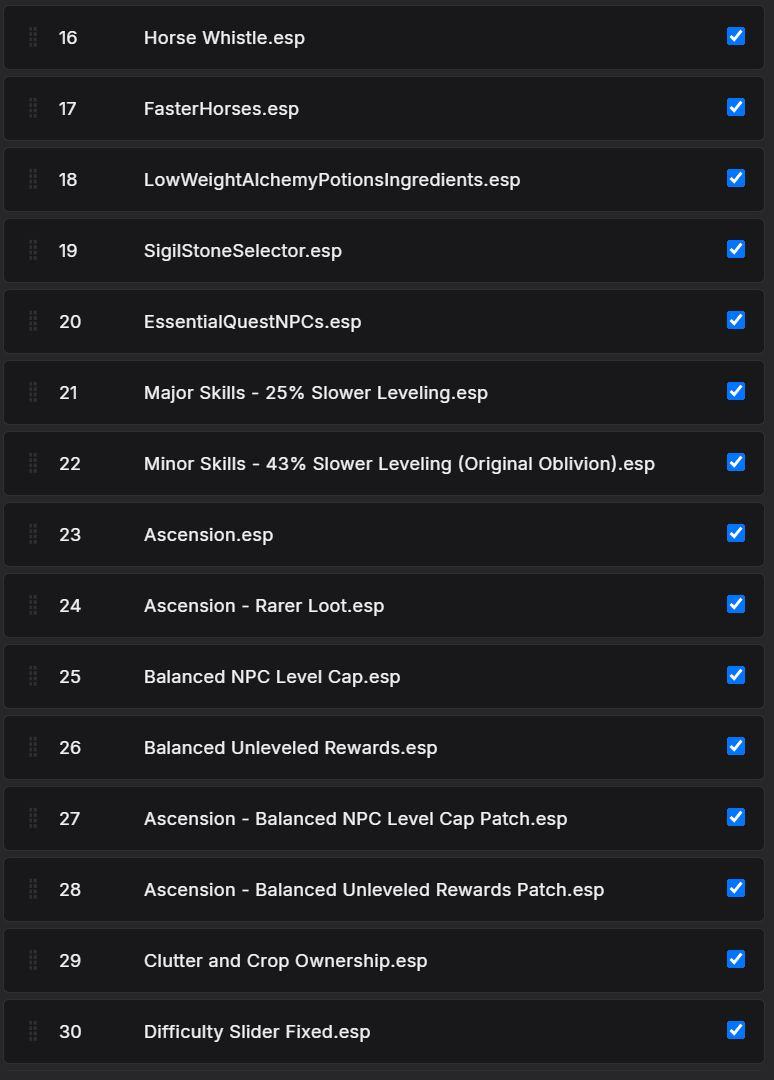Toggle LowWeightAlchemyPotionsIngredients.esp checkbox
The width and height of the screenshot is (774, 1080).
click(x=736, y=178)
